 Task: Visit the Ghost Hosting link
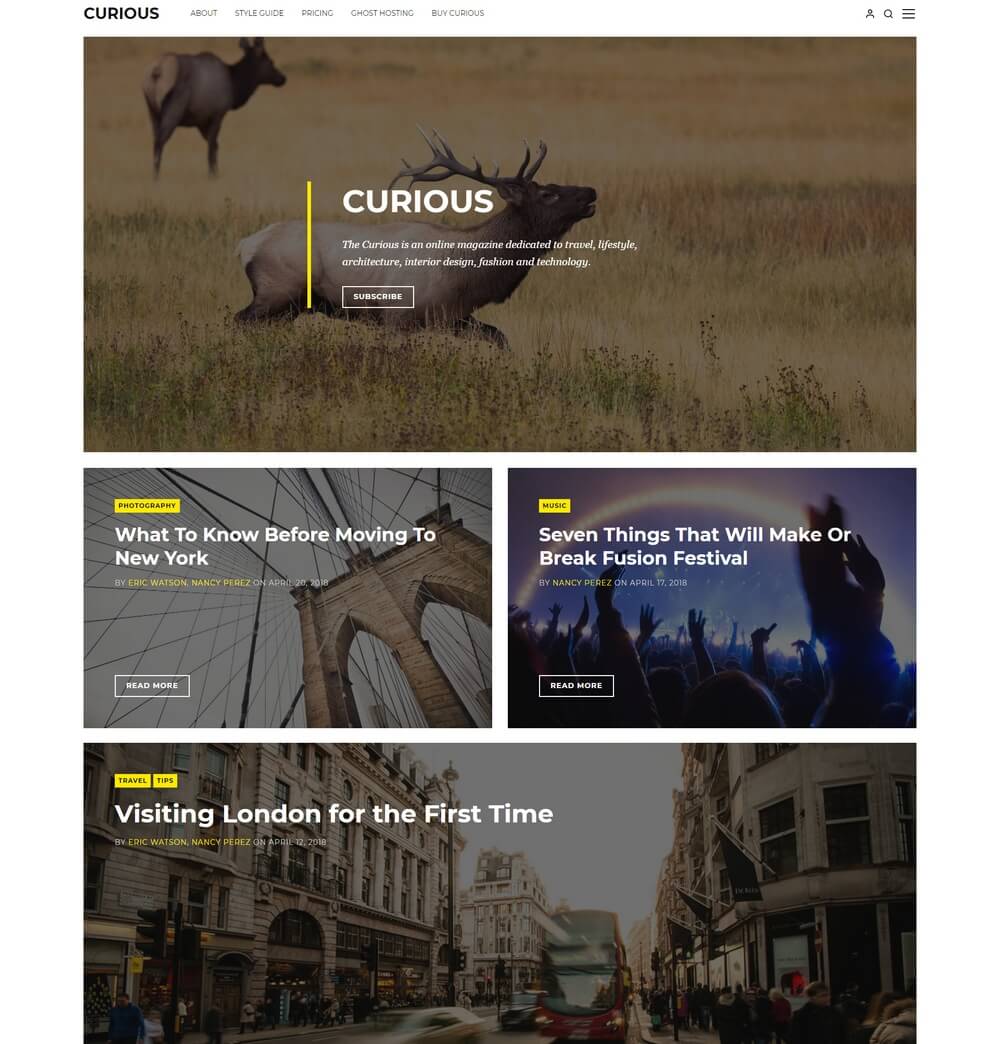click(382, 14)
